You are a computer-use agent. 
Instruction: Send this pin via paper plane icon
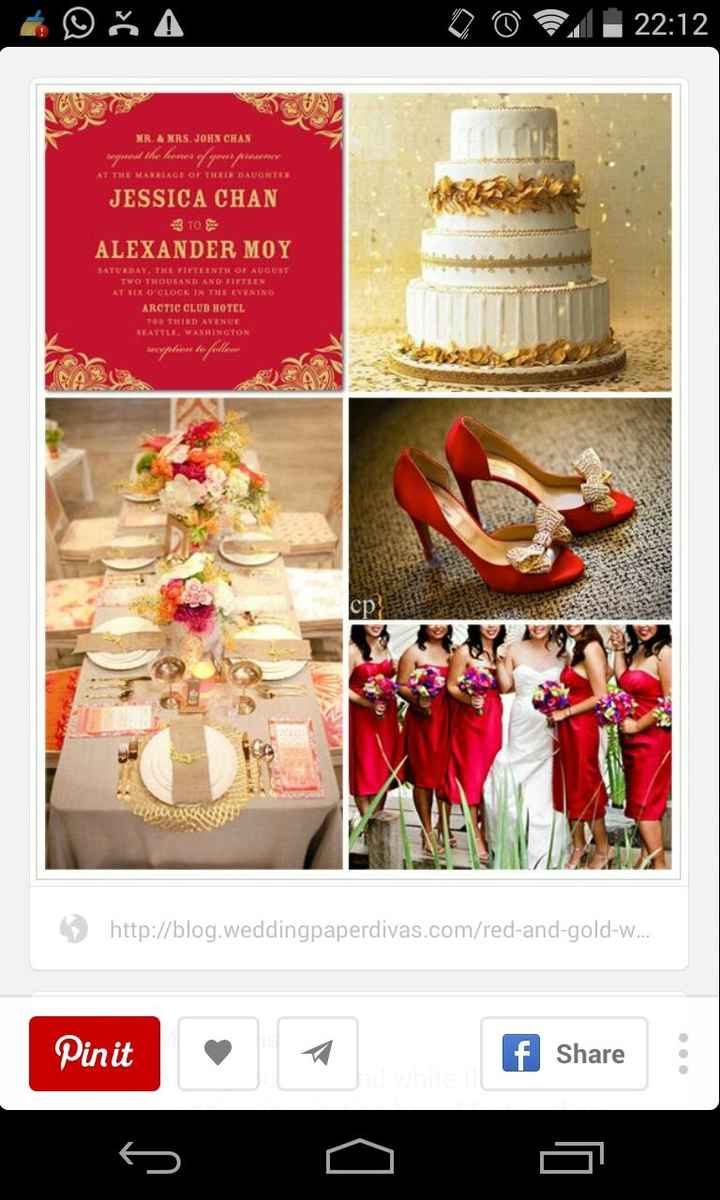pyautogui.click(x=317, y=1053)
